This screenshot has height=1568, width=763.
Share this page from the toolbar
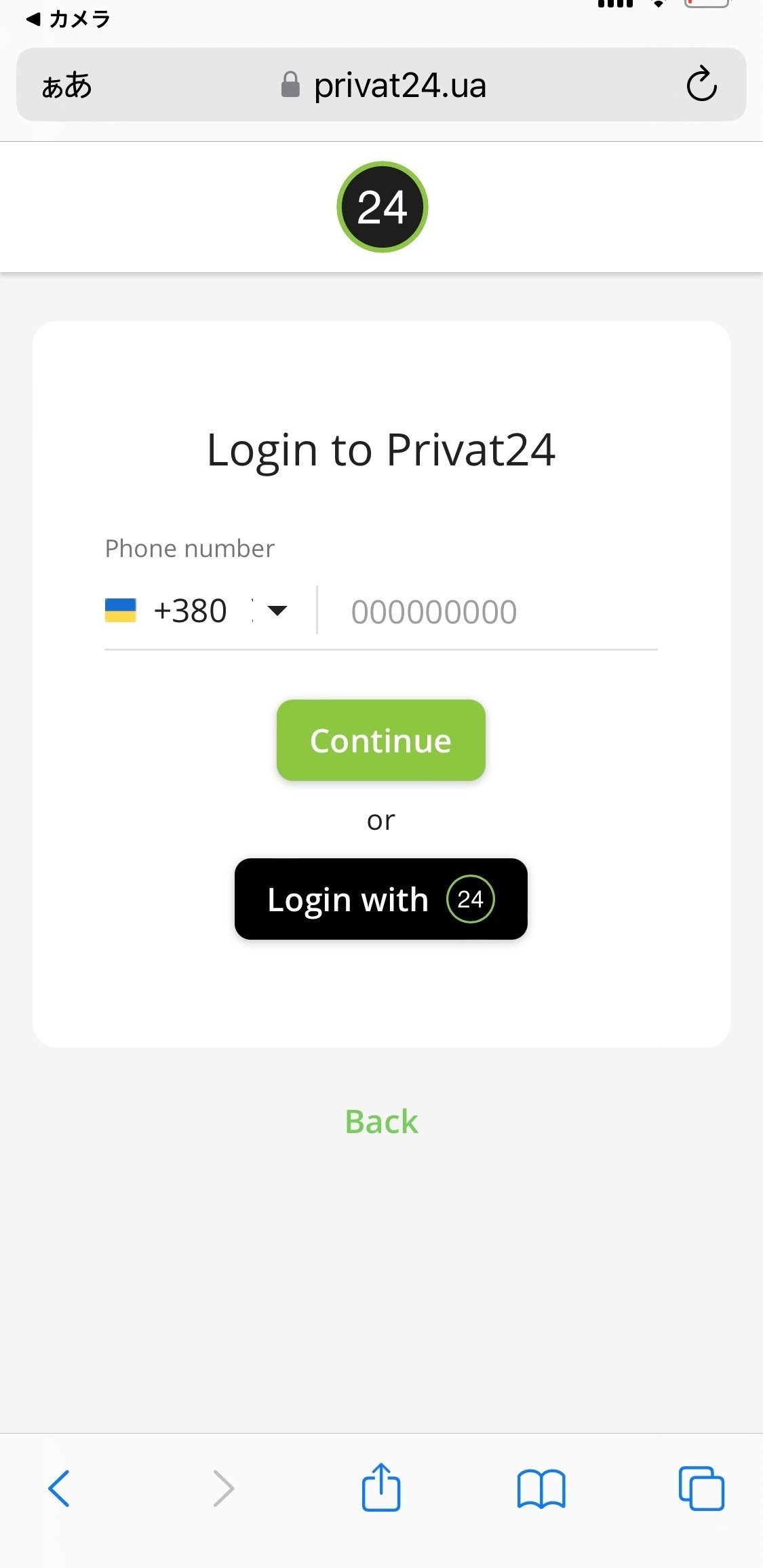(x=381, y=1488)
